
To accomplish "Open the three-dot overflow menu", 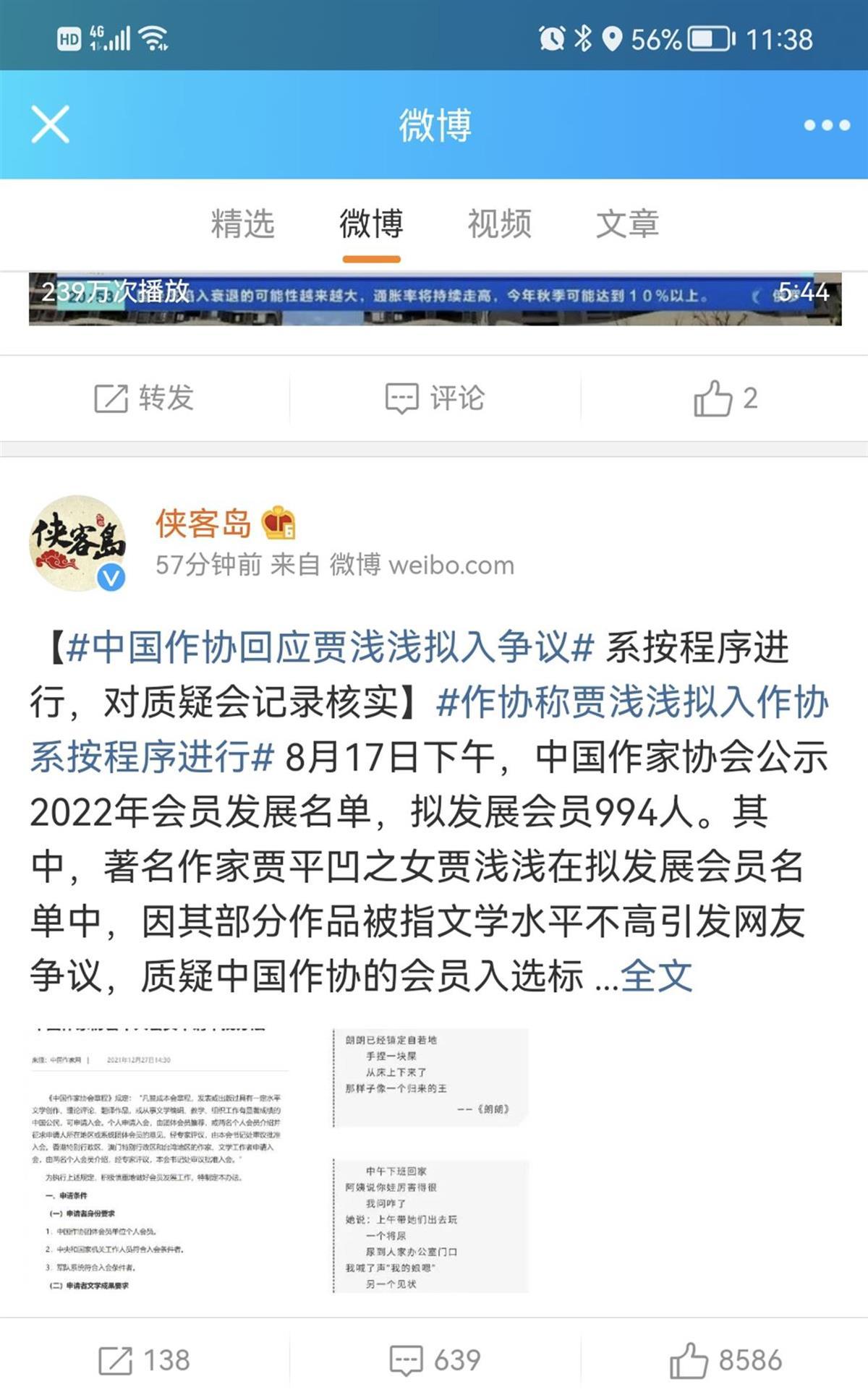I will click(826, 125).
